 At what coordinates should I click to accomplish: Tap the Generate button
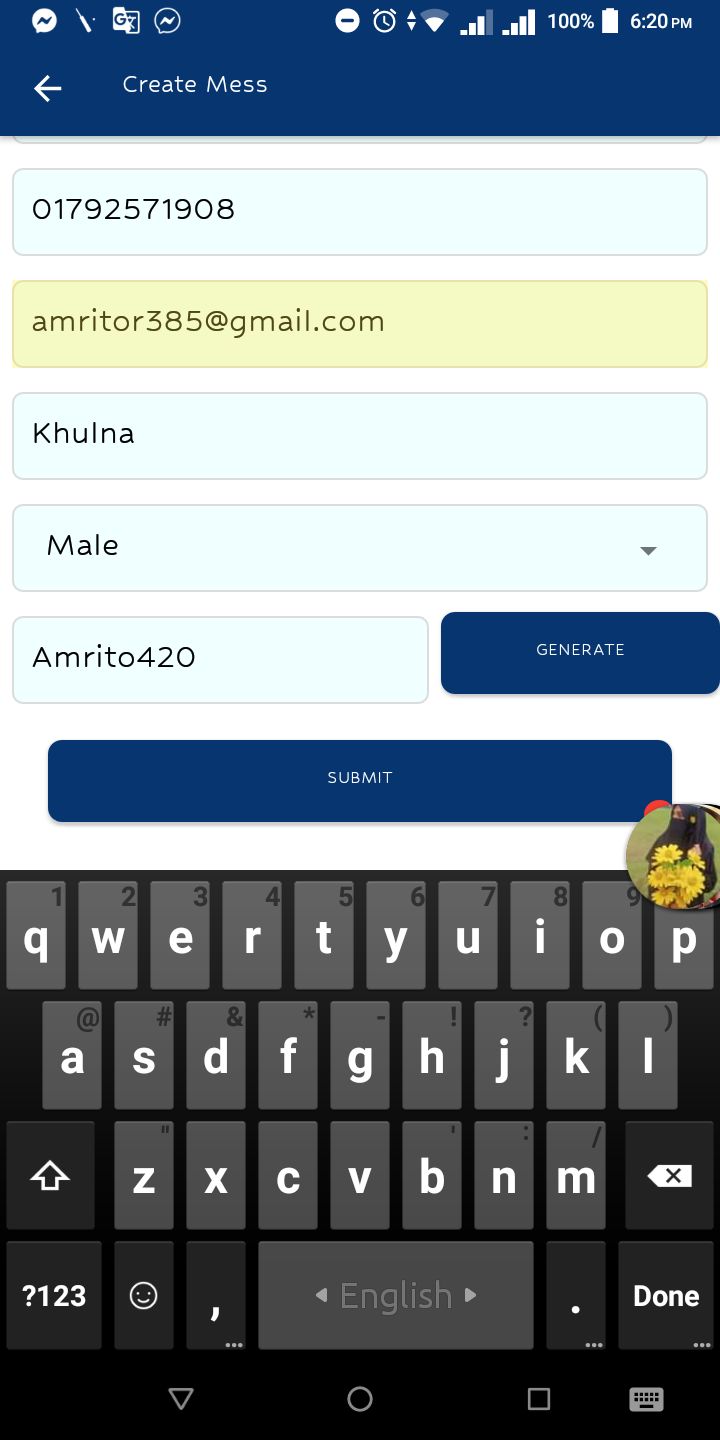coord(580,652)
